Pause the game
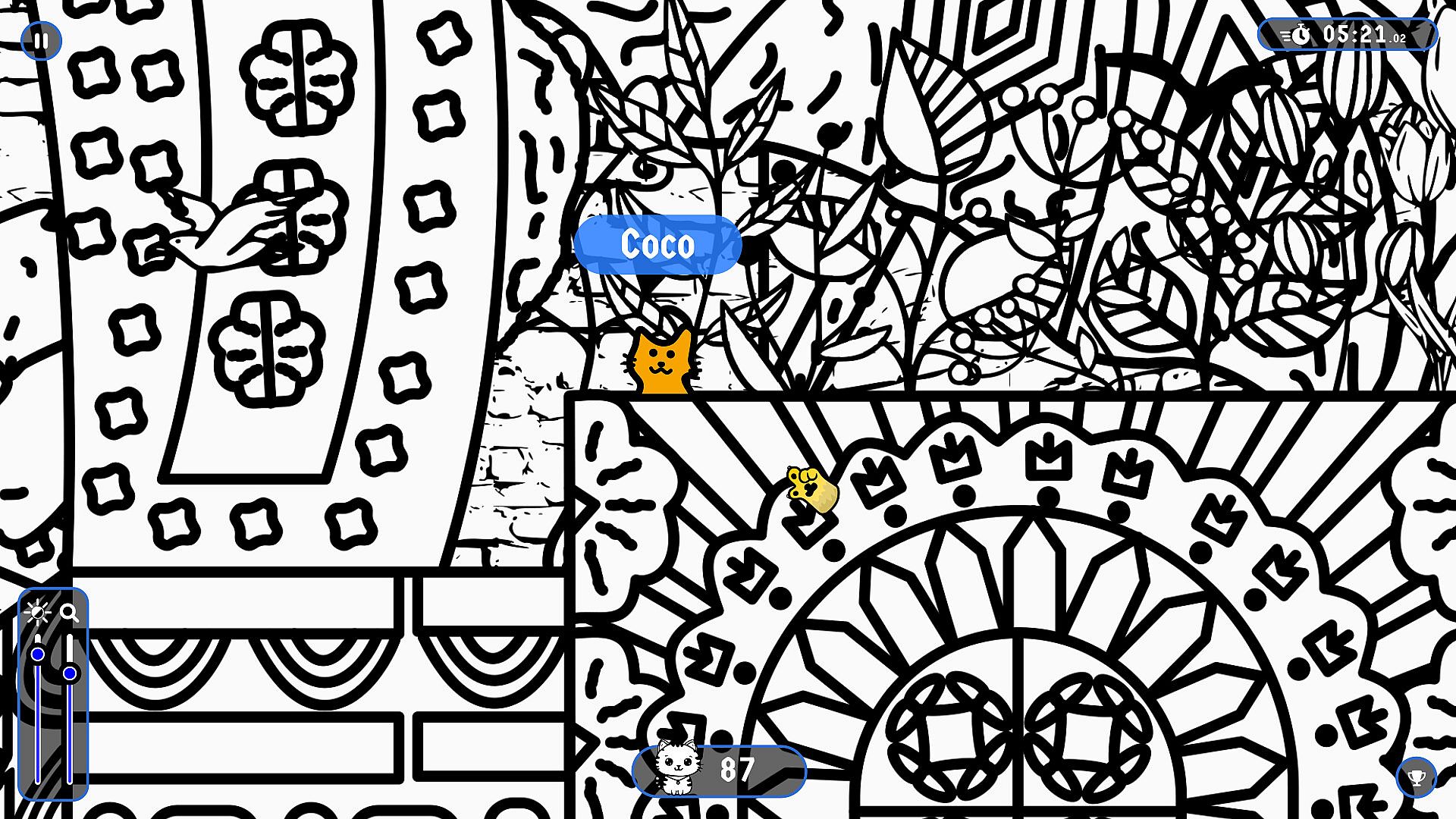 coord(41,40)
